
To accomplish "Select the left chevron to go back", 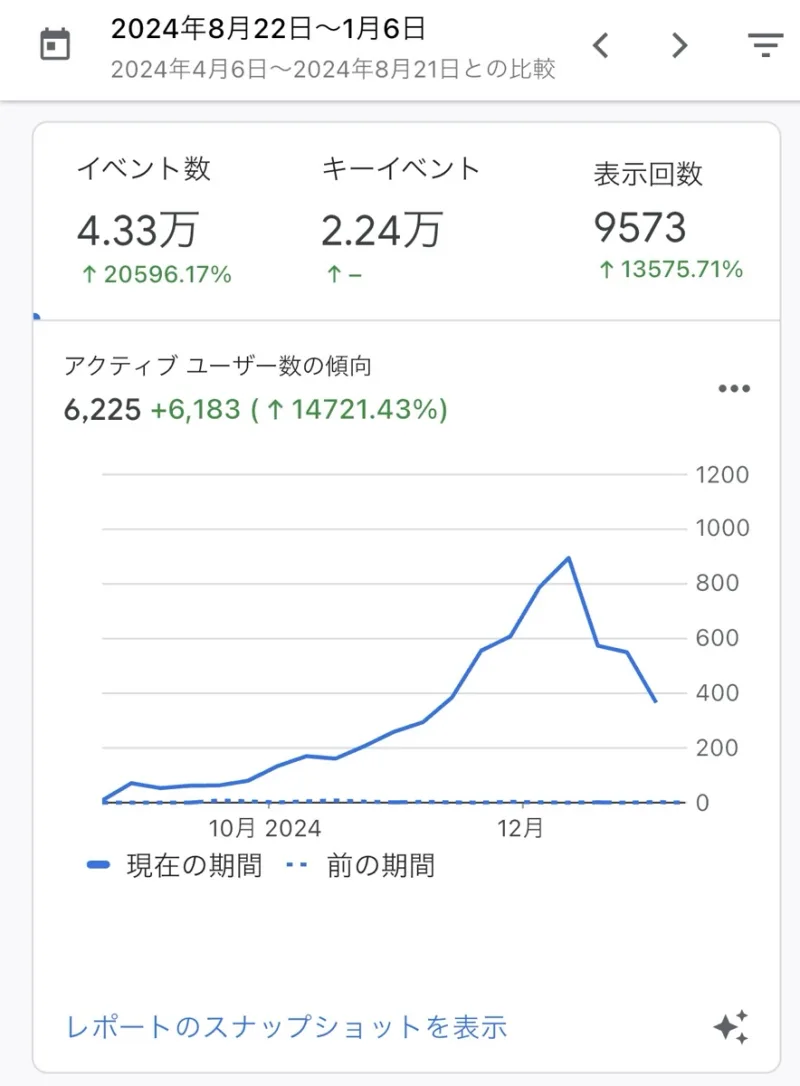I will click(x=601, y=46).
